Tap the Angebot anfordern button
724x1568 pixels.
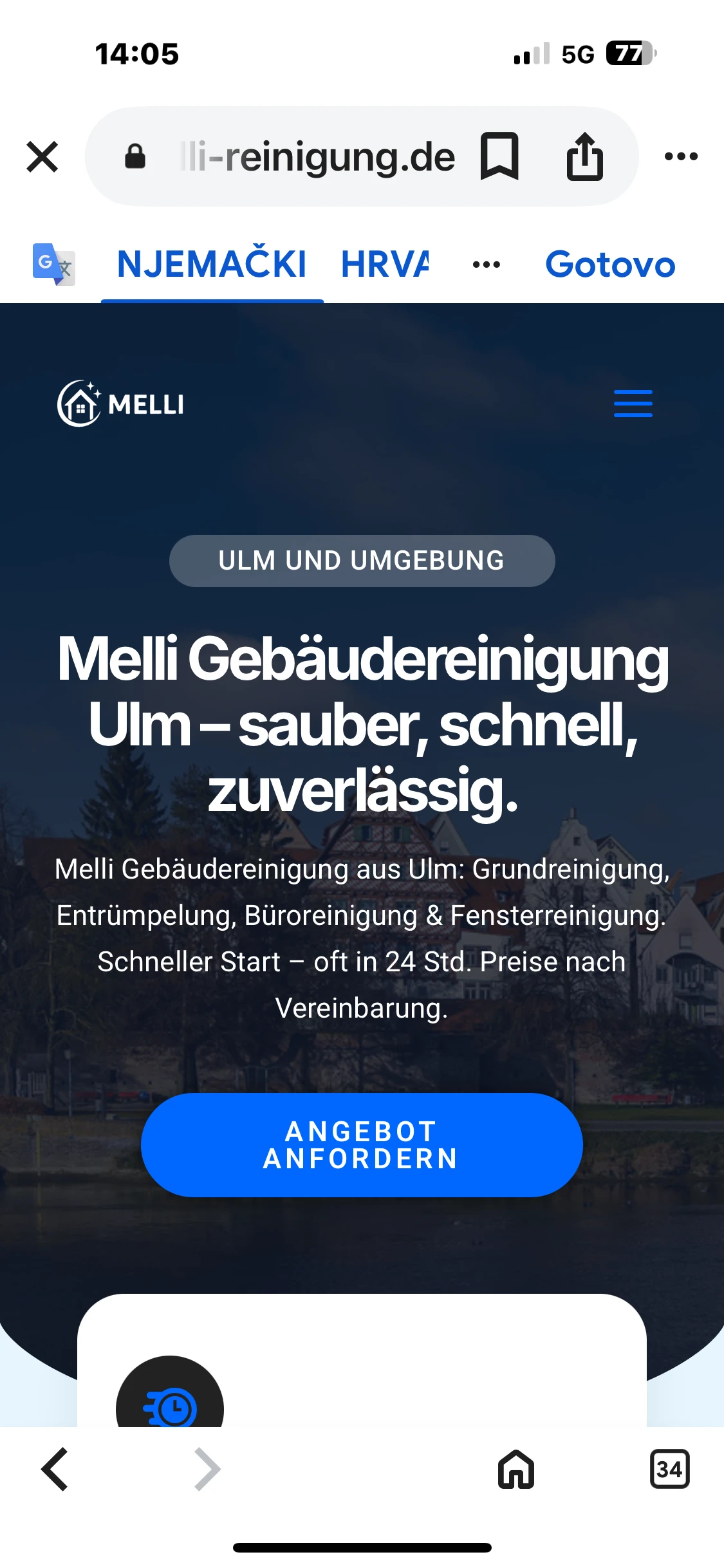pyautogui.click(x=362, y=1144)
